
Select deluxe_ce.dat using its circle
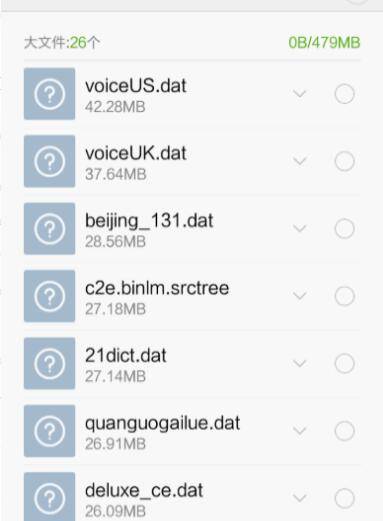pyautogui.click(x=344, y=498)
